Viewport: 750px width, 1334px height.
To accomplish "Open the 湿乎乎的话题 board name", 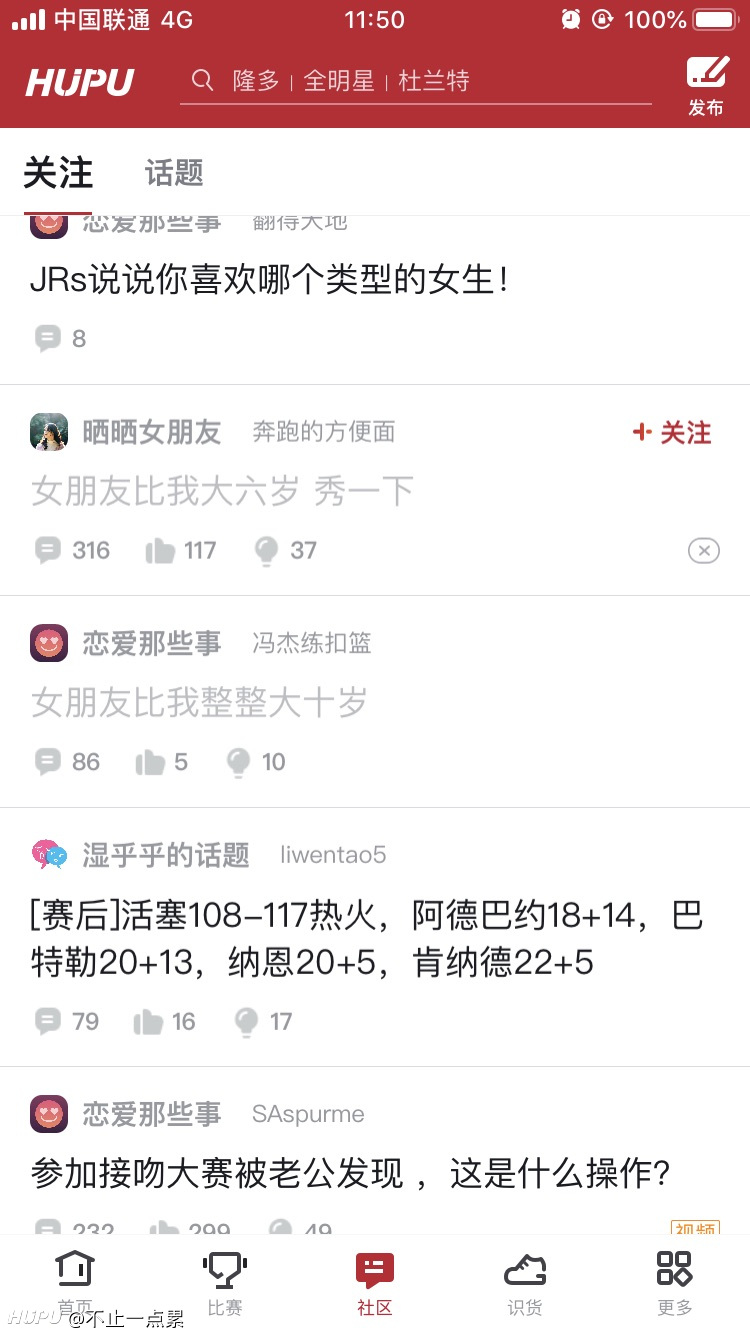I will pyautogui.click(x=166, y=855).
